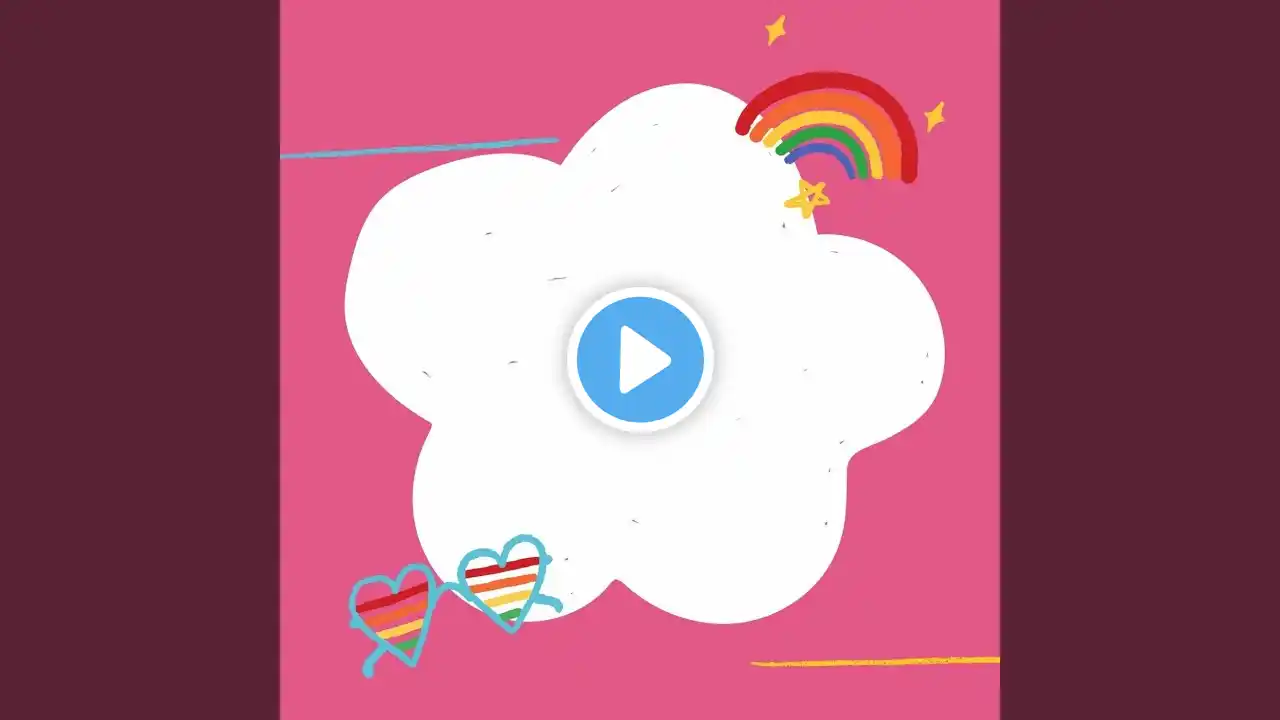Play the video

tap(640, 359)
